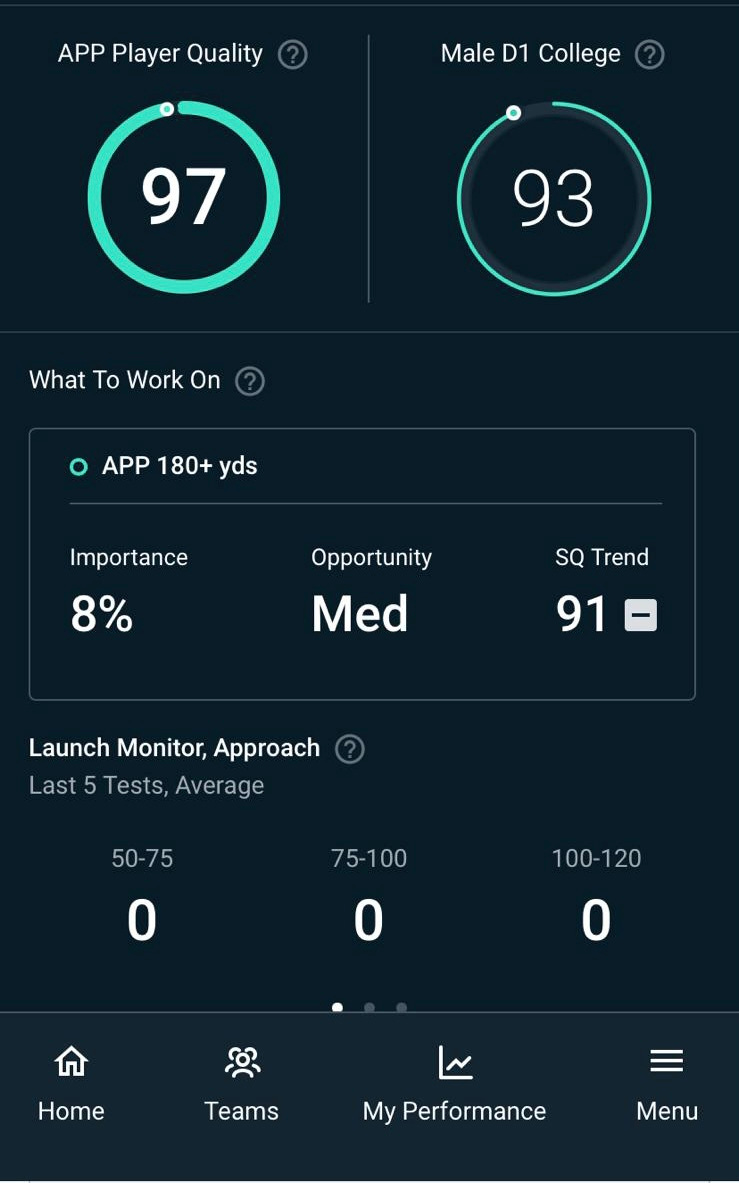This screenshot has width=739, height=1183.
Task: Switch to the Teams tab
Action: tap(241, 1083)
